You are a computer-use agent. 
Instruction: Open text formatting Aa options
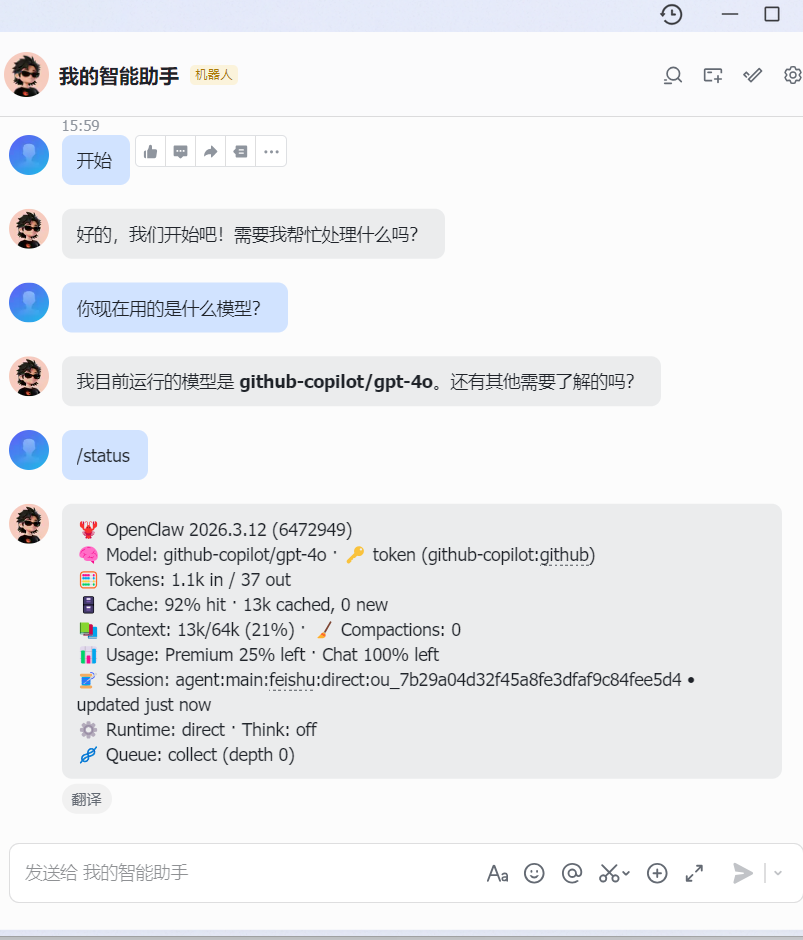(x=497, y=873)
